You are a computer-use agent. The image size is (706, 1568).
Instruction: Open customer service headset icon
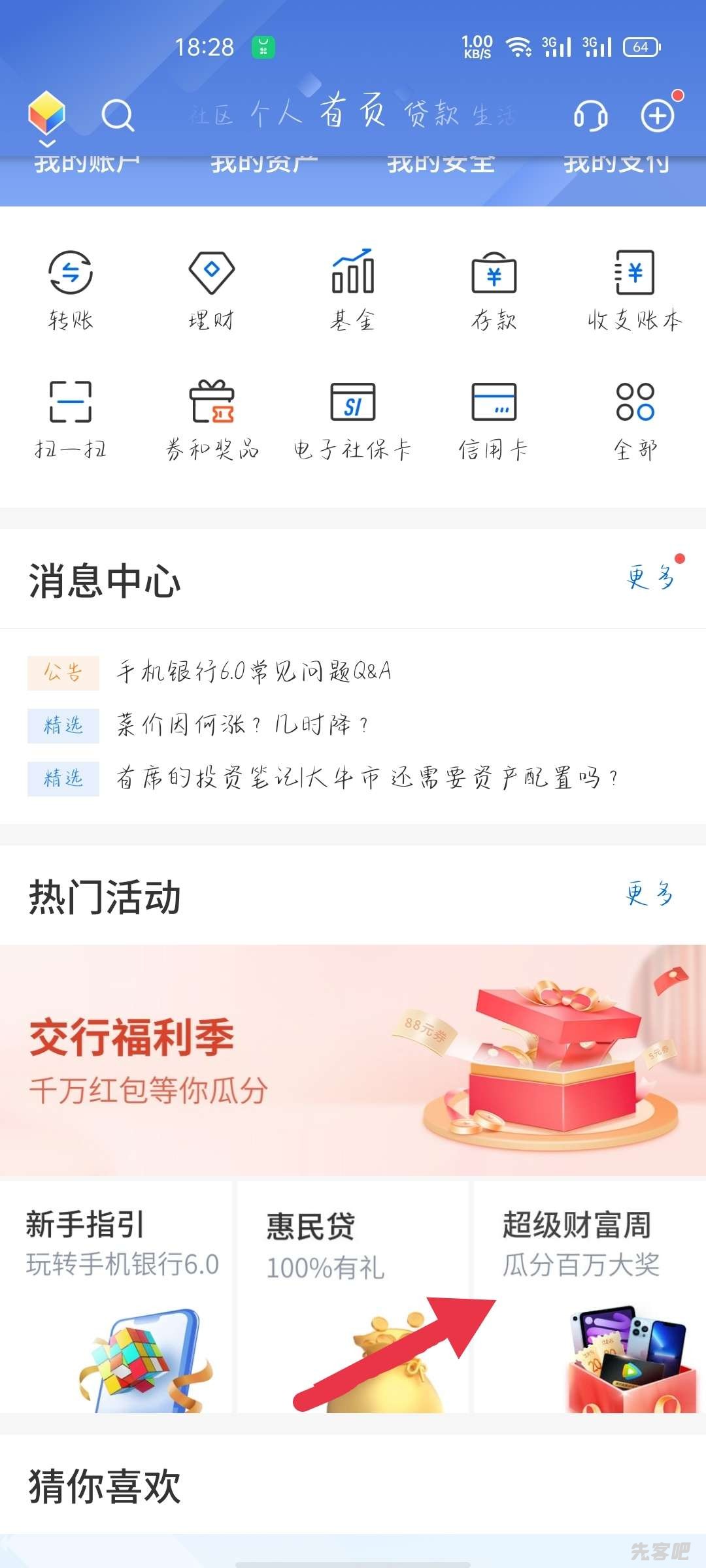(590, 116)
